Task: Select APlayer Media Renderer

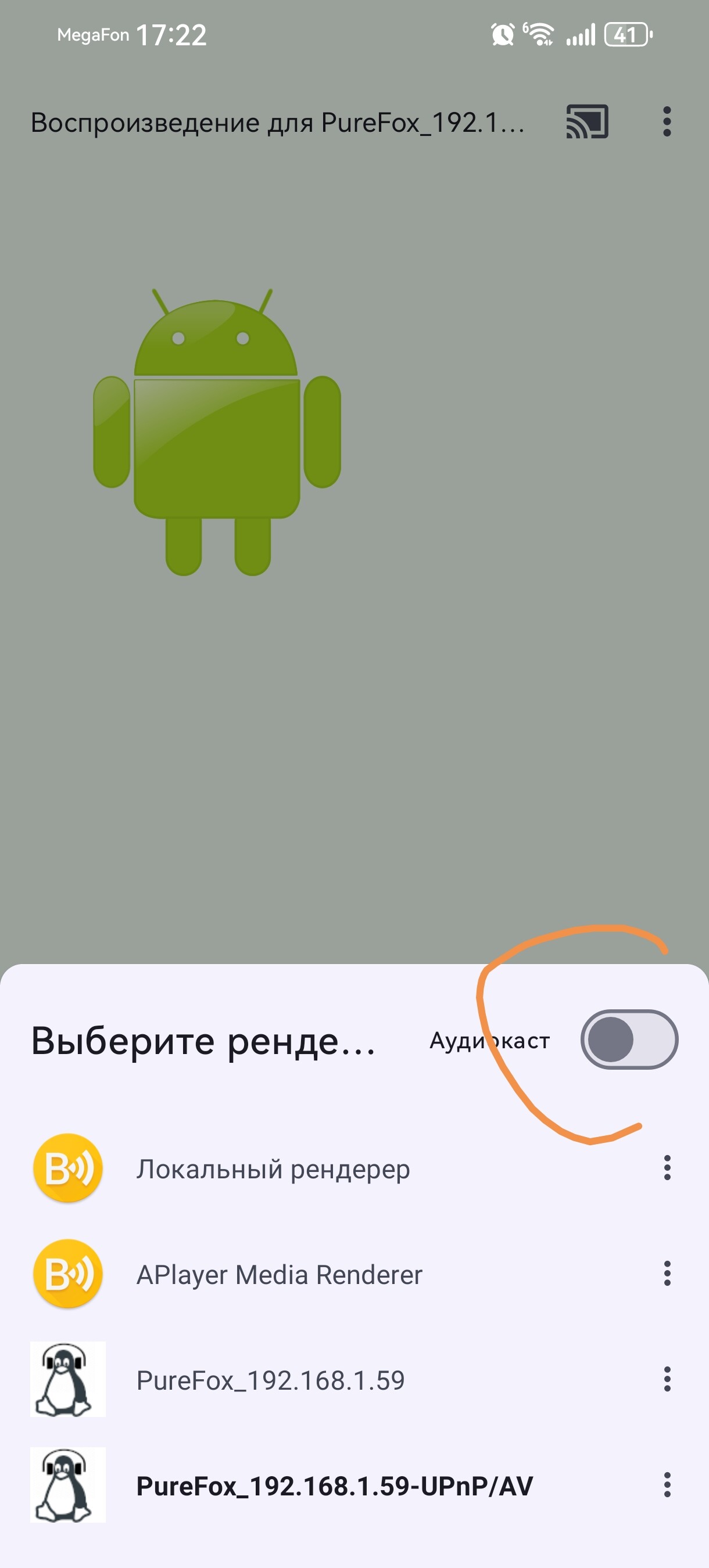Action: 279,1274
